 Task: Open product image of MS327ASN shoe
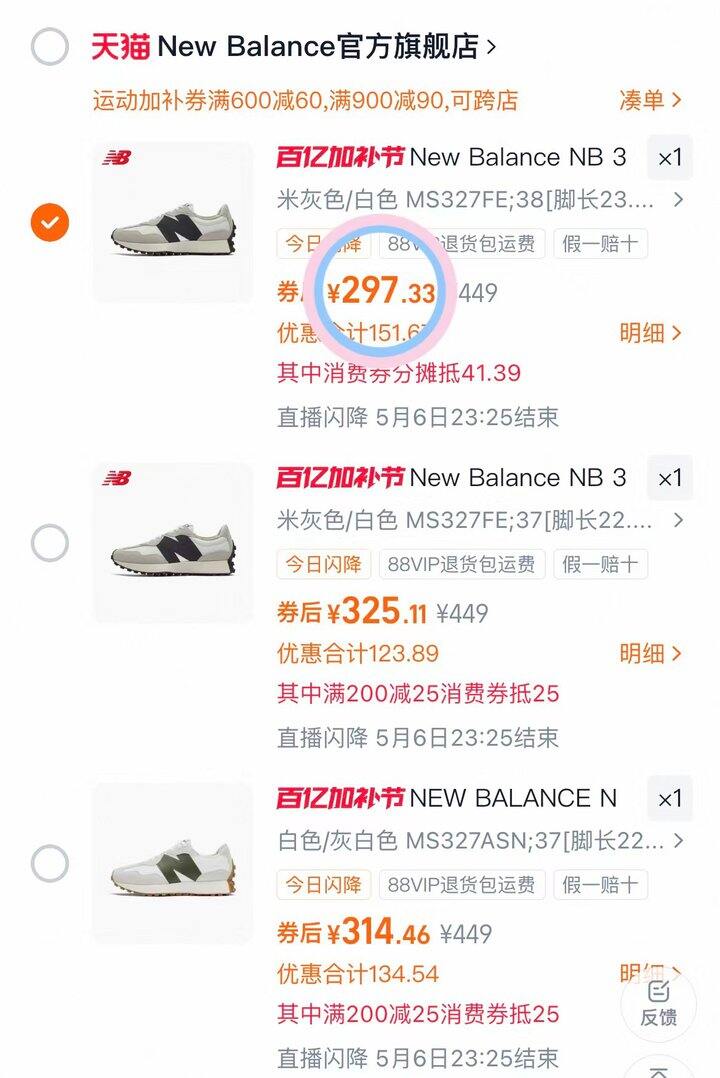(173, 863)
